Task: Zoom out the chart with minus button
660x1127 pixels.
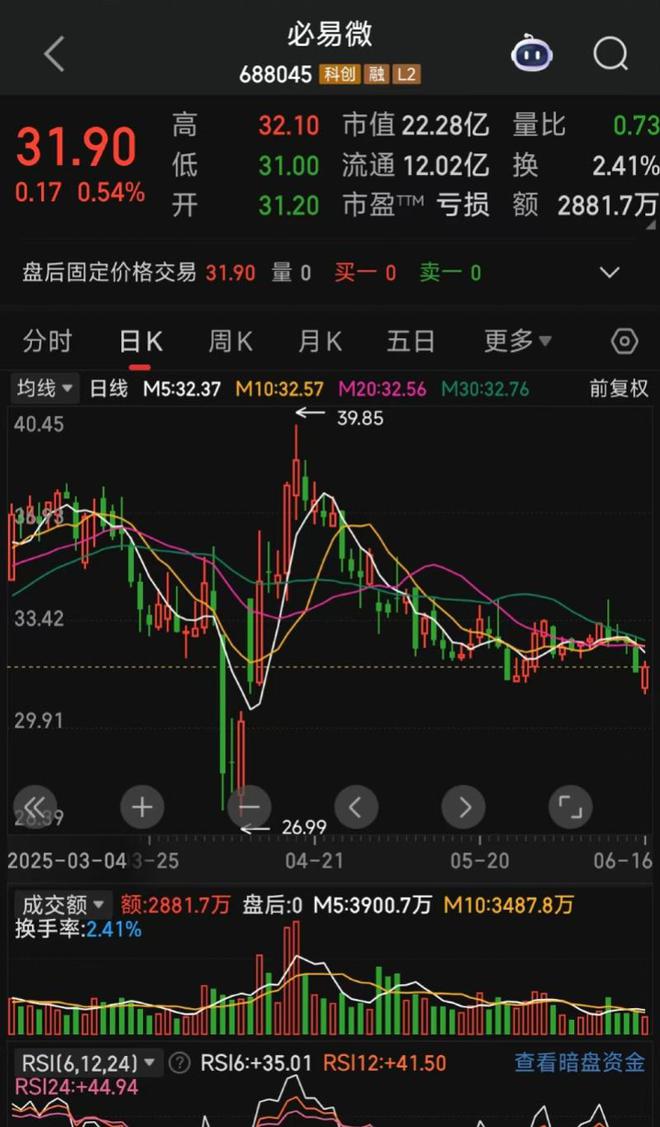Action: (x=249, y=806)
